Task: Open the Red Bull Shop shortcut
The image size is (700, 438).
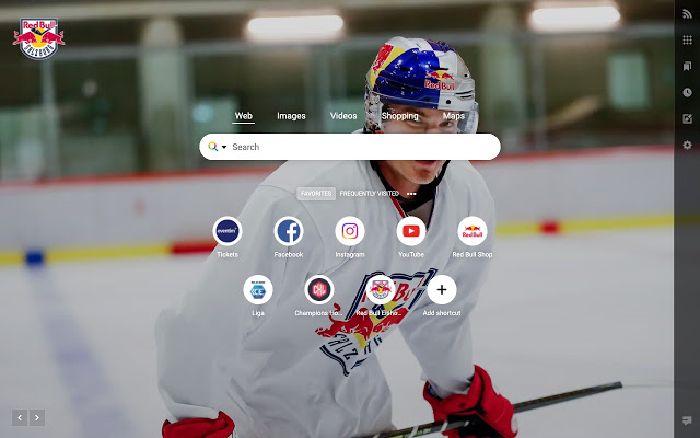Action: pyautogui.click(x=472, y=231)
